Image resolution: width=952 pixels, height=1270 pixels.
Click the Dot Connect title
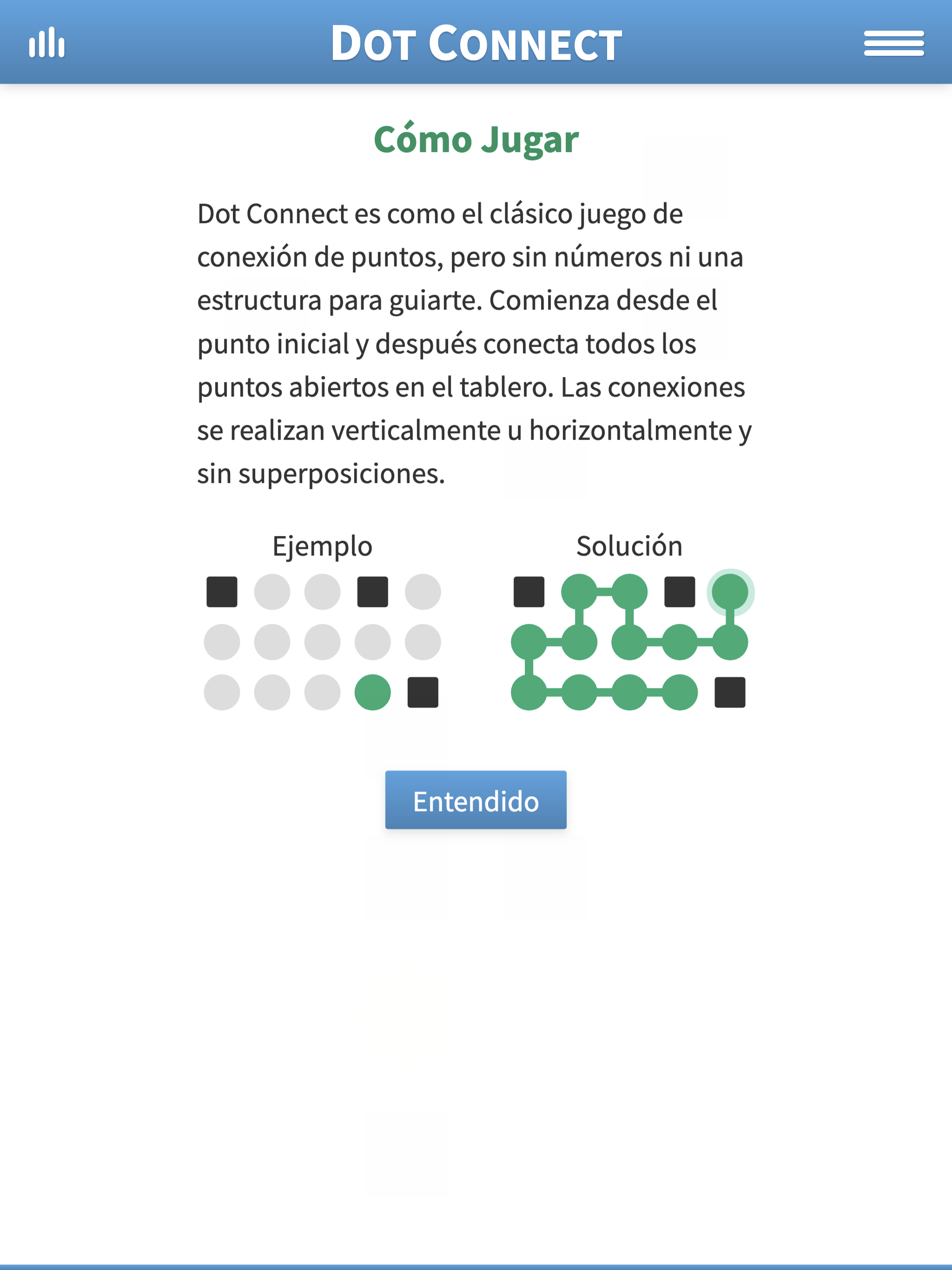pos(476,42)
